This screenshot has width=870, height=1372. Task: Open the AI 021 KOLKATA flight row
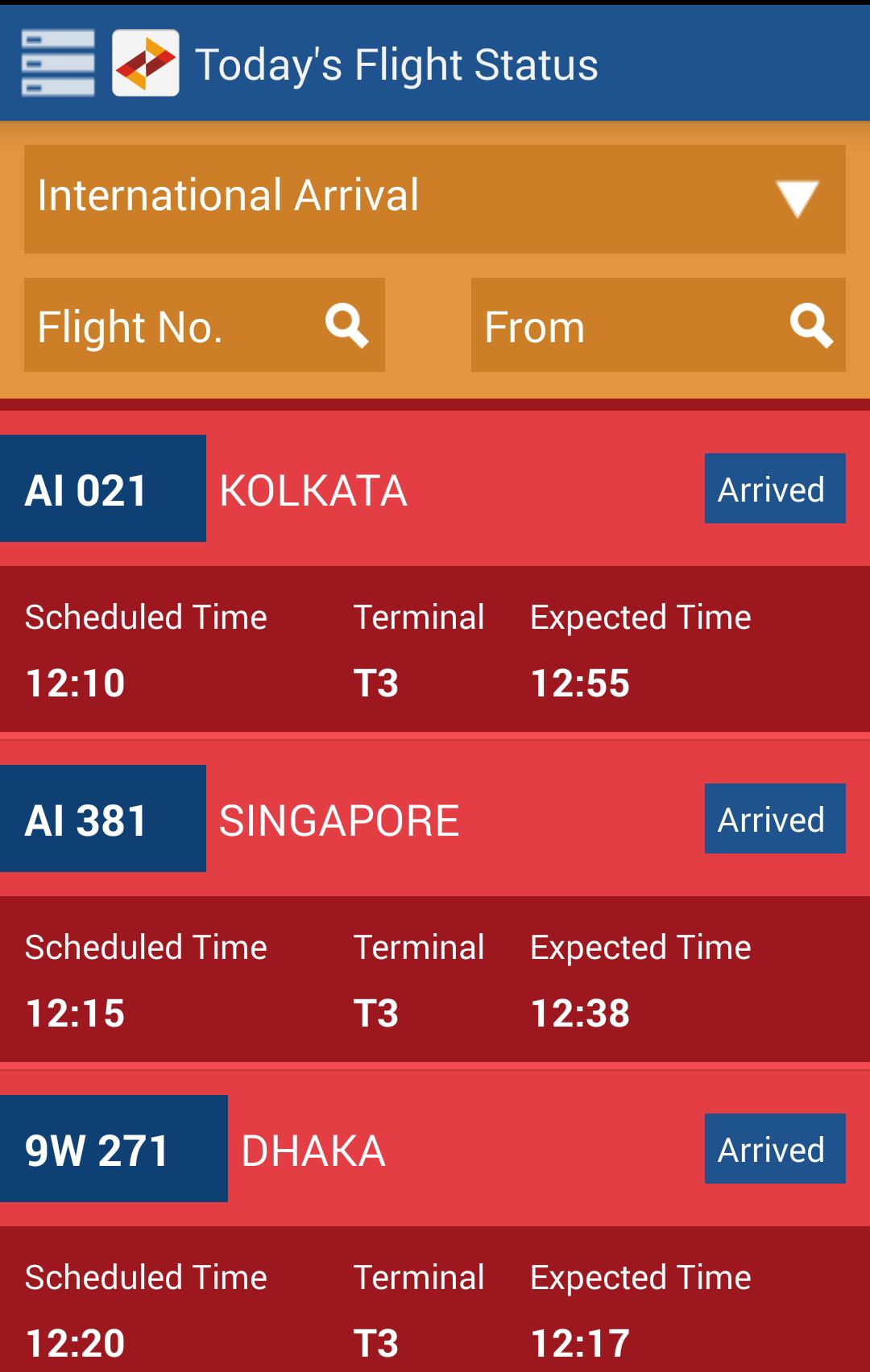click(435, 487)
